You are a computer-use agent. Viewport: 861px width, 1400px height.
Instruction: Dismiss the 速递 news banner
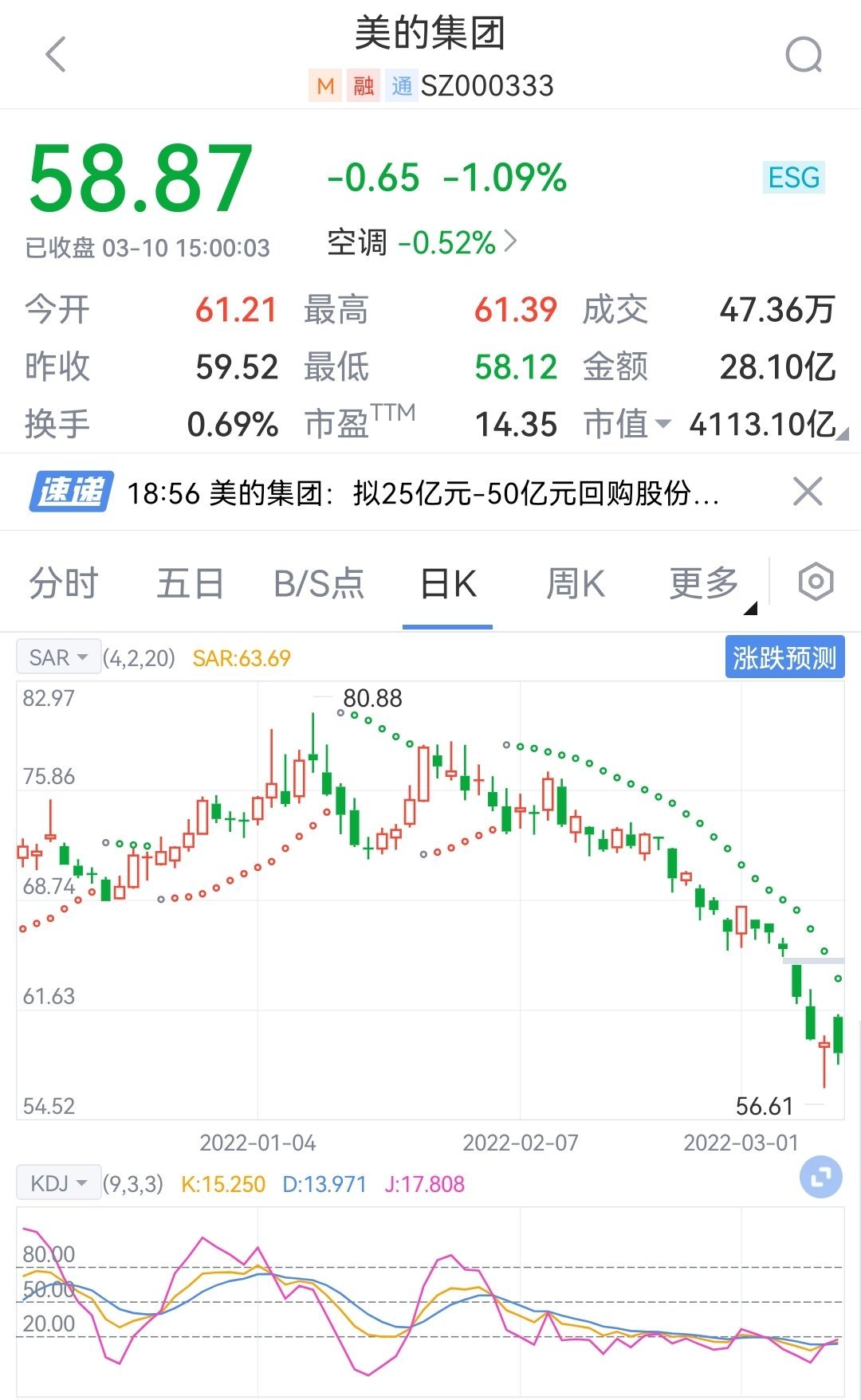pyautogui.click(x=808, y=492)
